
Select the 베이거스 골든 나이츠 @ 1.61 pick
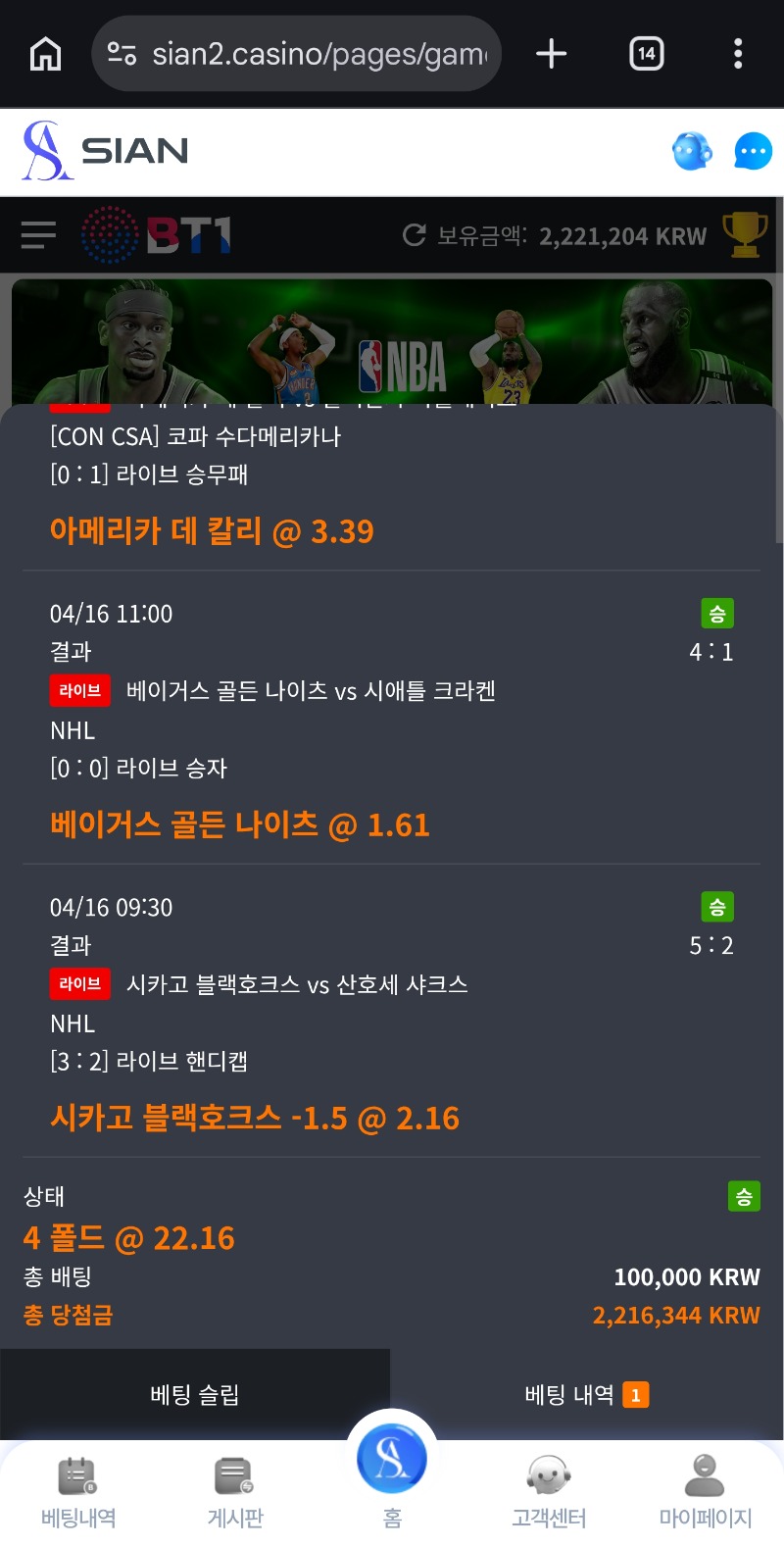[240, 824]
